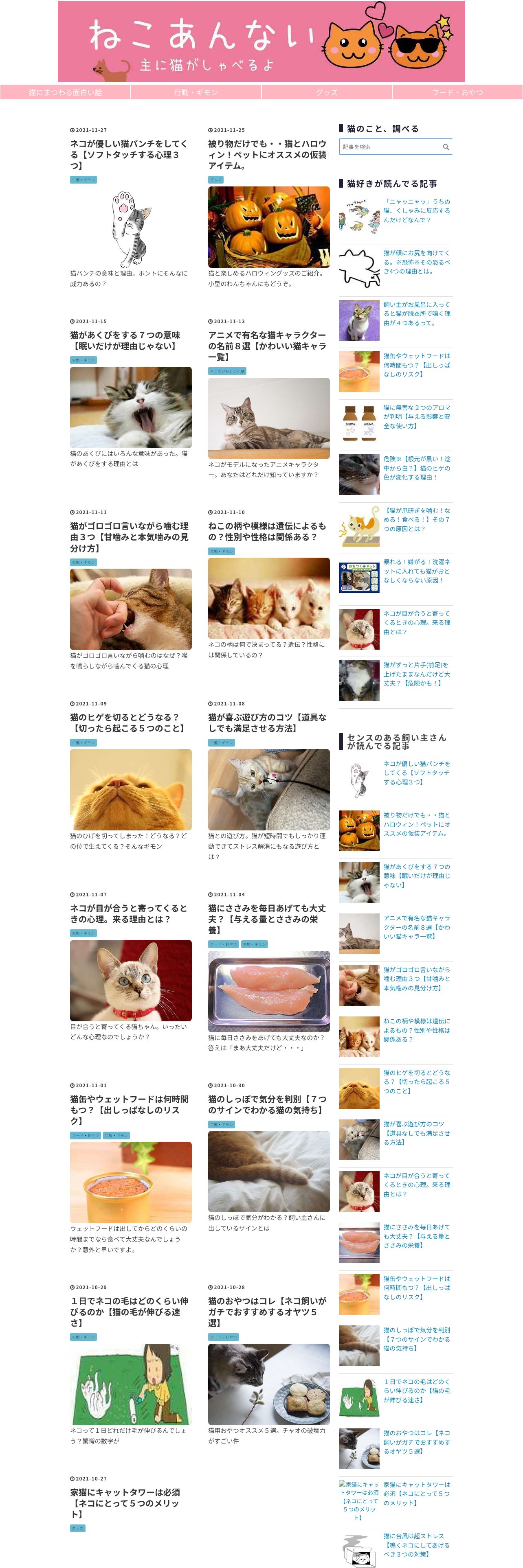The width and height of the screenshot is (523, 1568).
Task: Select sidebar article about ニャッニャッ sneeze reaction
Action: point(416,210)
